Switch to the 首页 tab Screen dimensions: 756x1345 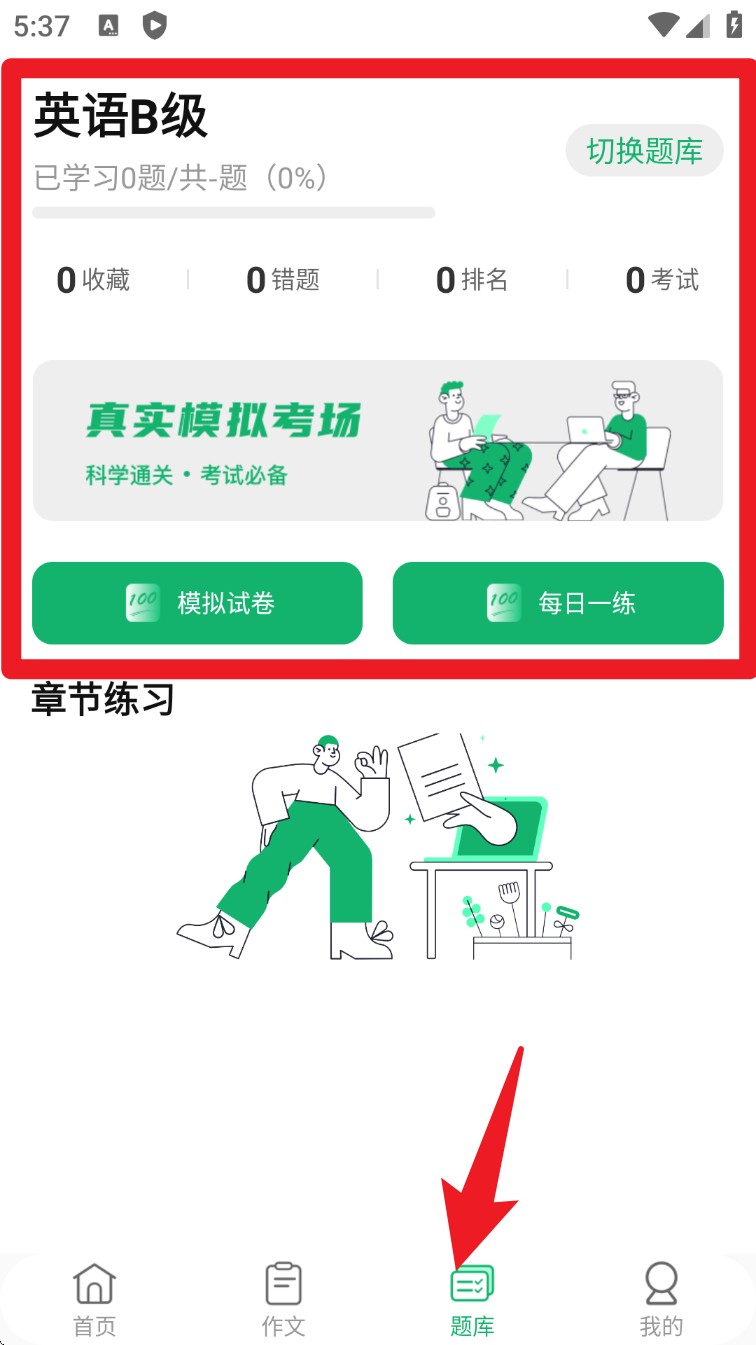coord(95,1299)
